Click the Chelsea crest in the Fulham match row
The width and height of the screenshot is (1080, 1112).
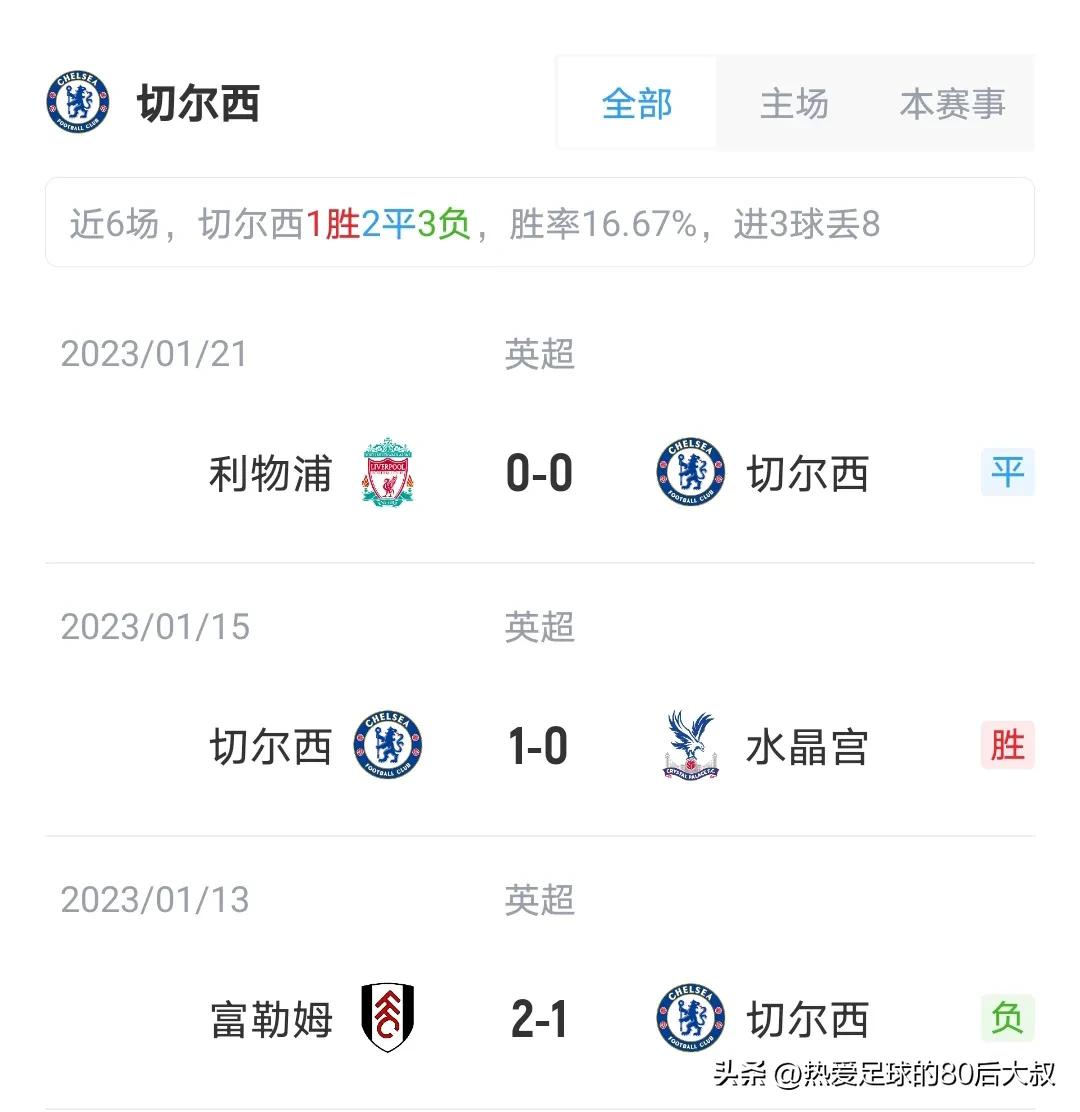click(x=689, y=1018)
